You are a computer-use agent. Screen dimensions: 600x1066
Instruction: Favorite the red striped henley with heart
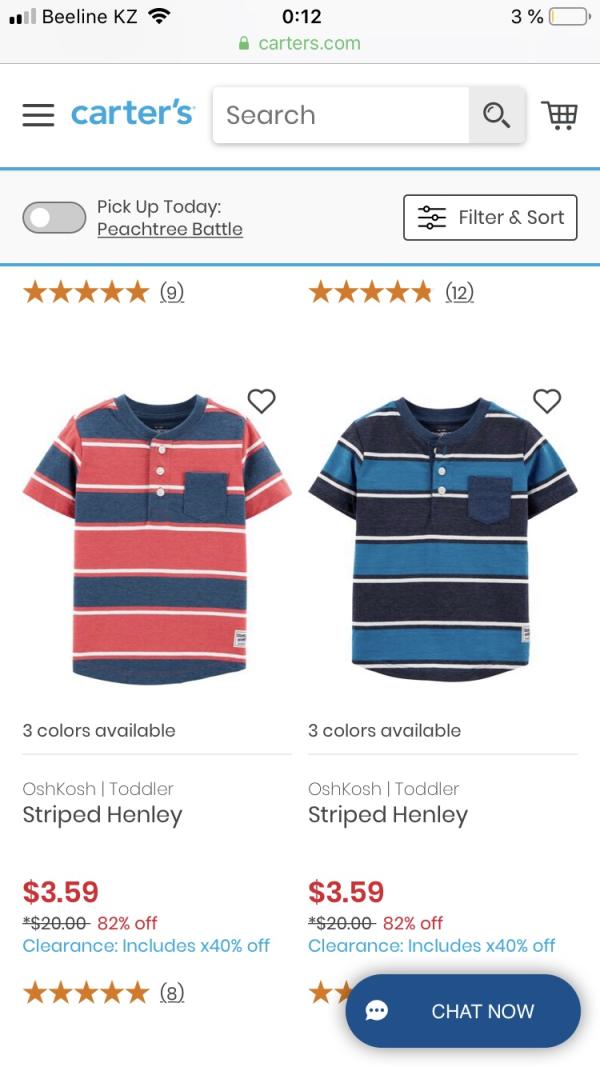(x=261, y=401)
